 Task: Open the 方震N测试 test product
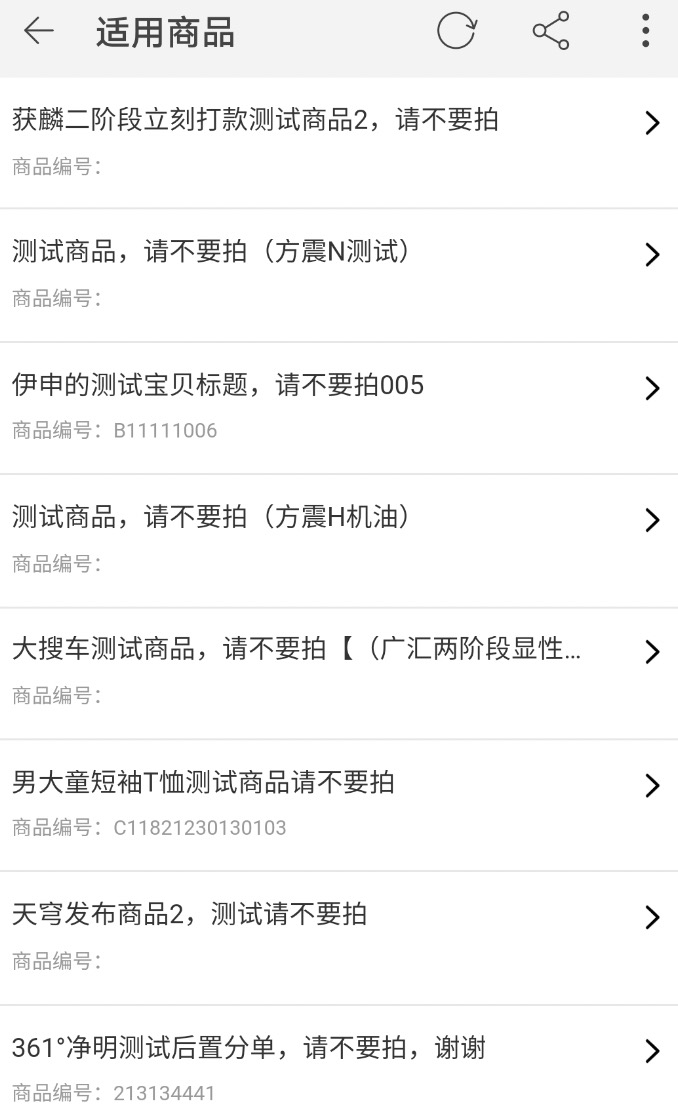[x=339, y=276]
